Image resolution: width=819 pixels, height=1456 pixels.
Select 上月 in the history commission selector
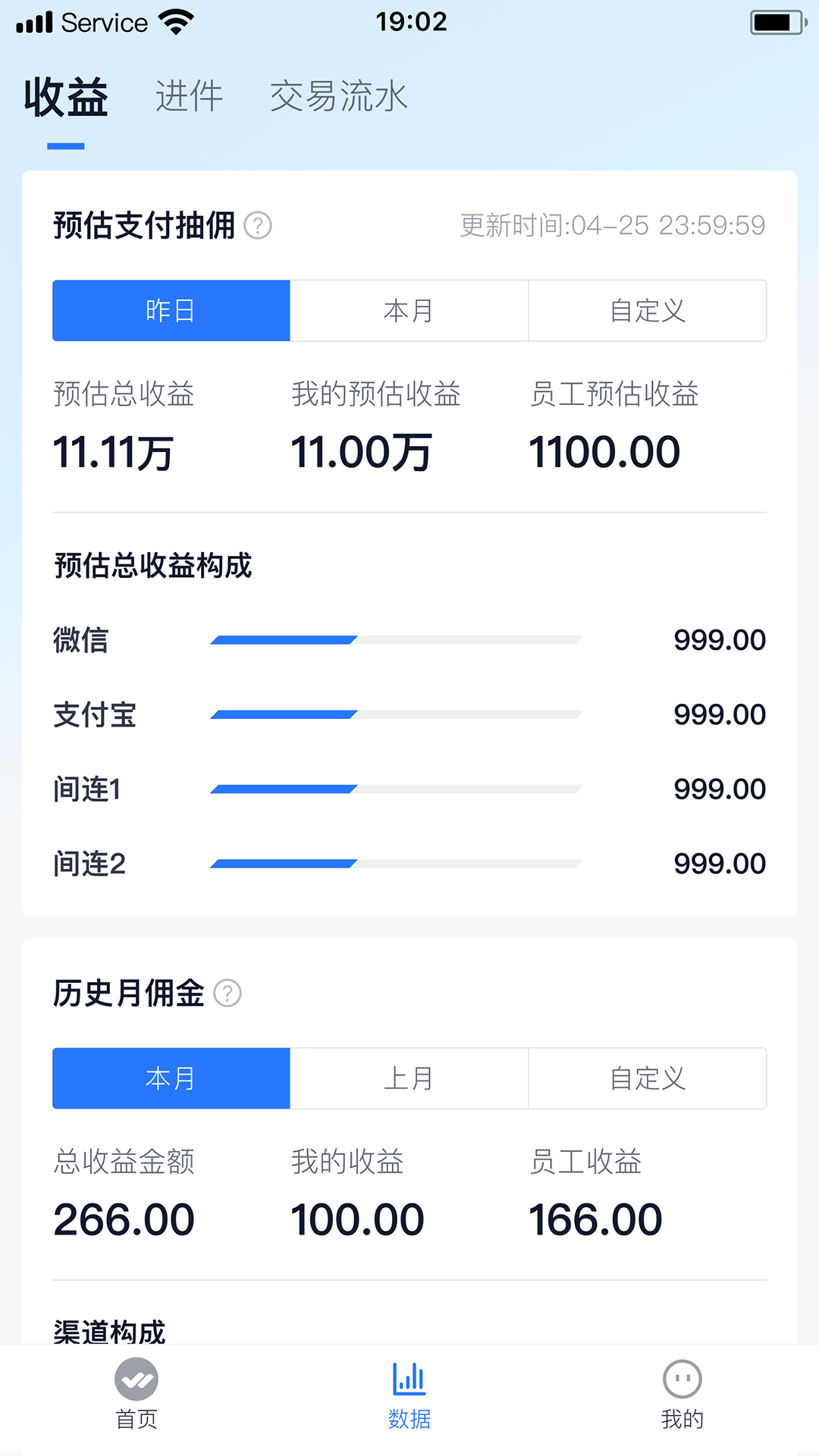[x=409, y=1078]
